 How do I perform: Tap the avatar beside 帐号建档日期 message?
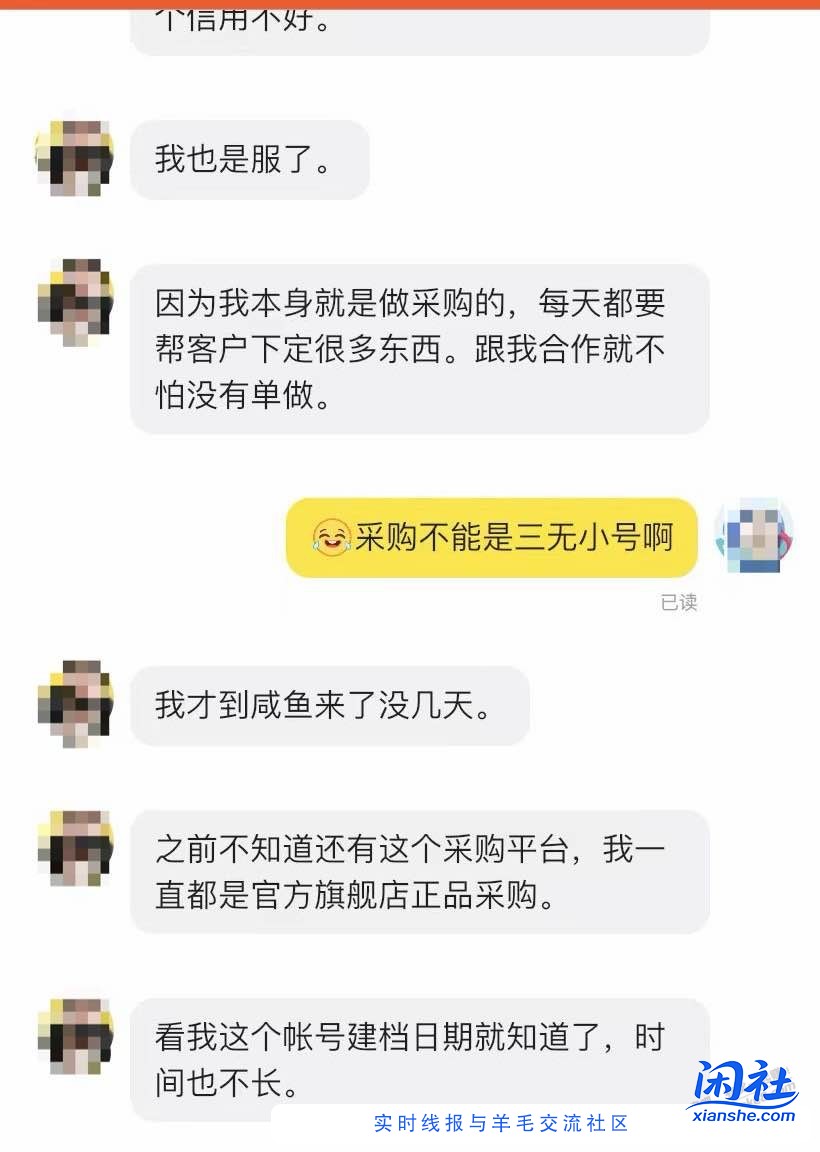[73, 1035]
